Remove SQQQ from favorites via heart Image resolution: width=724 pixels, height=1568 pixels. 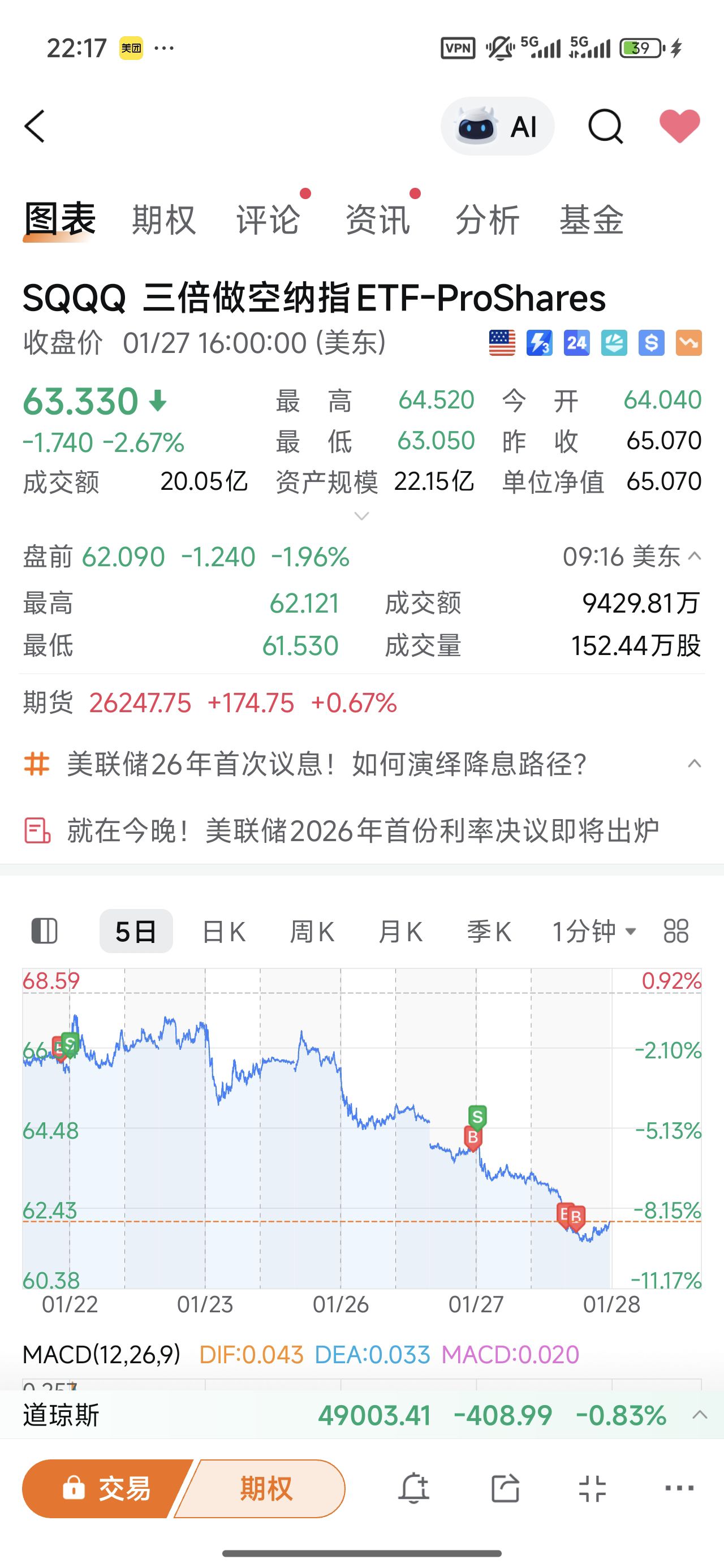pyautogui.click(x=679, y=126)
